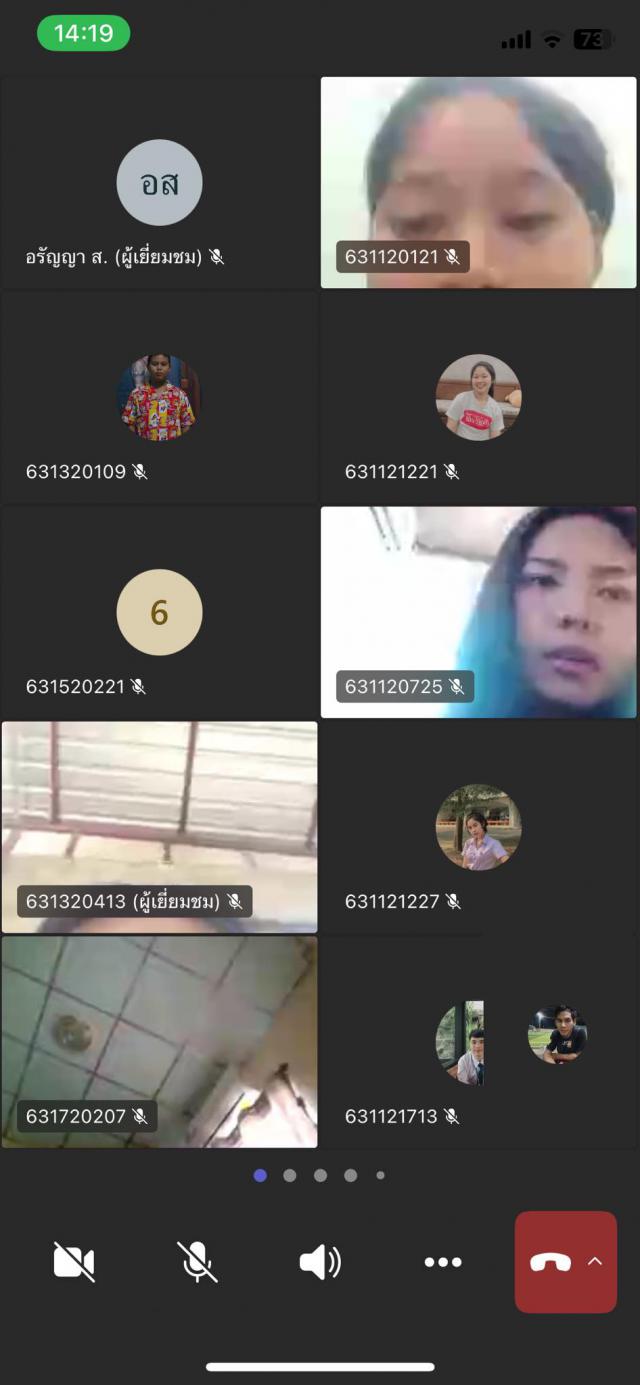This screenshot has width=640, height=1385.
Task: Select the video tile of 631720207
Action: [159, 1041]
